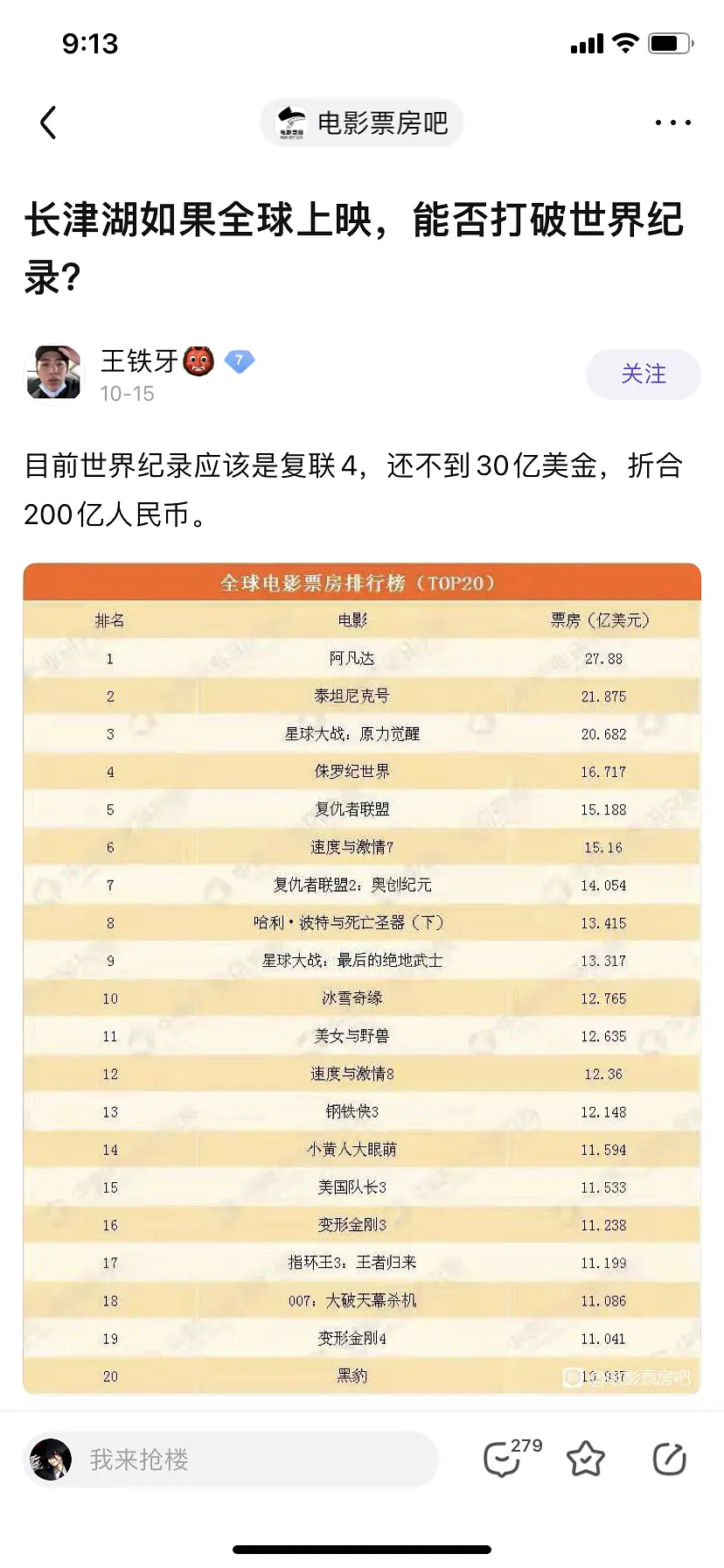Image resolution: width=724 pixels, height=1568 pixels.
Task: Share this post
Action: tap(669, 1459)
